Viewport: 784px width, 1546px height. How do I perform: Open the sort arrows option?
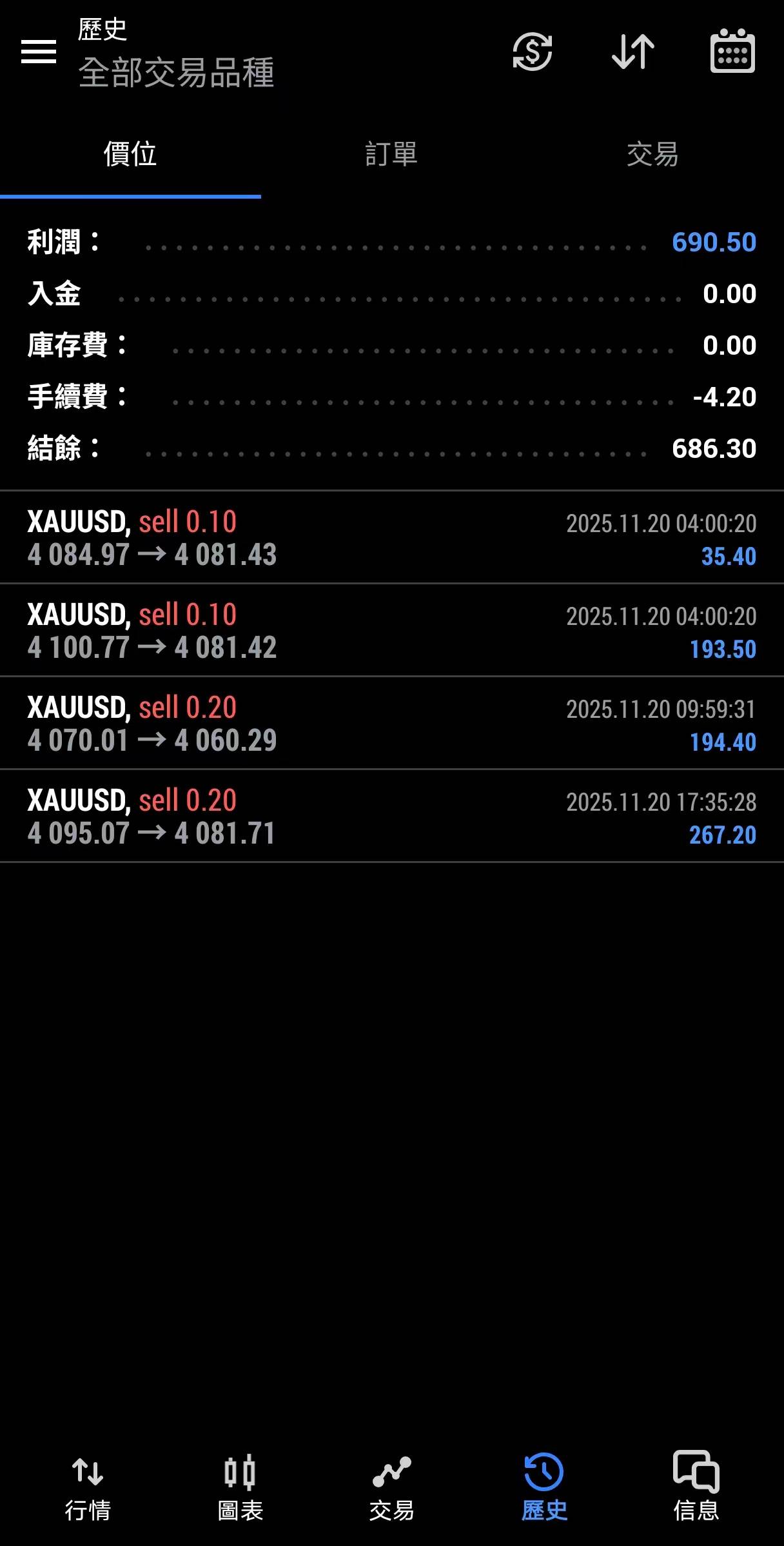[x=633, y=52]
